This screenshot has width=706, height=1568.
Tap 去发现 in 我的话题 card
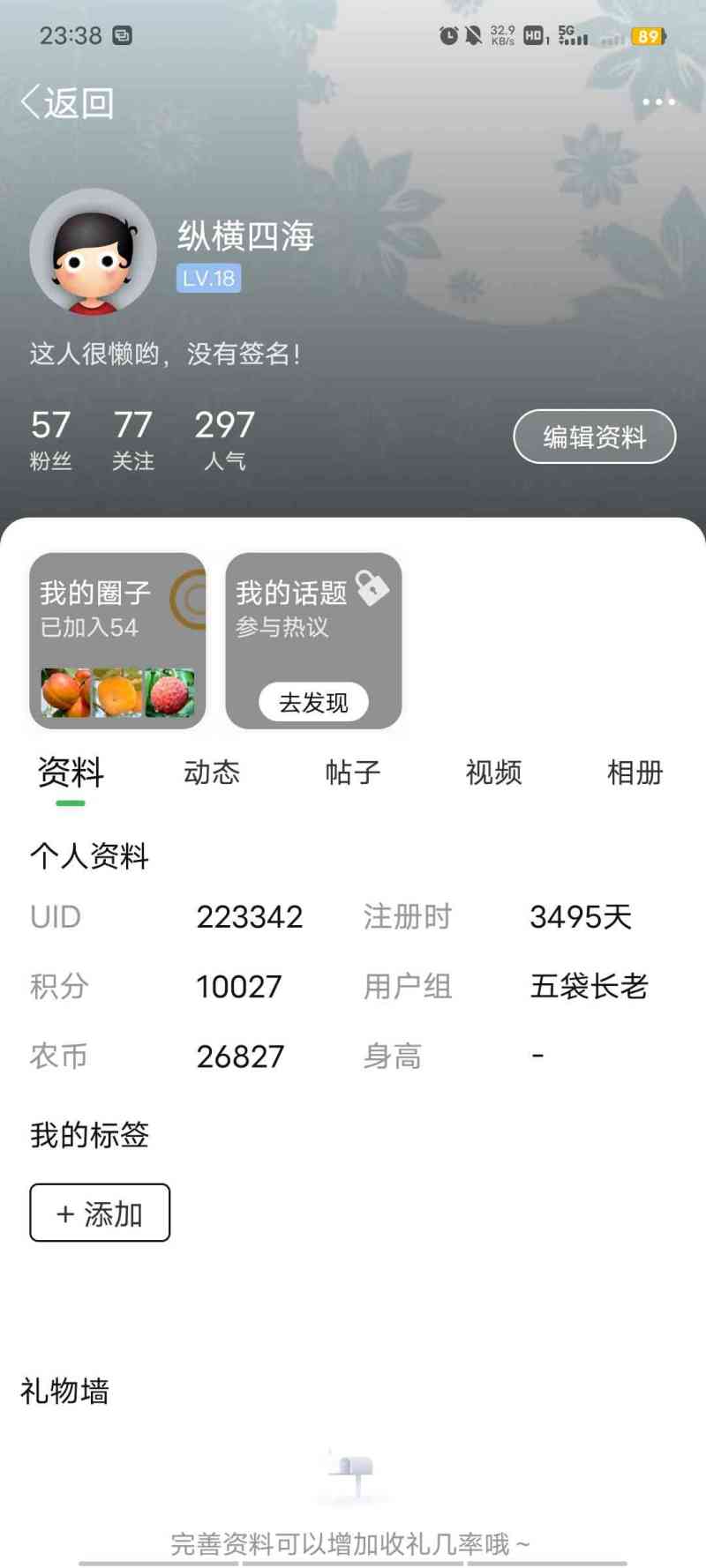[x=313, y=702]
